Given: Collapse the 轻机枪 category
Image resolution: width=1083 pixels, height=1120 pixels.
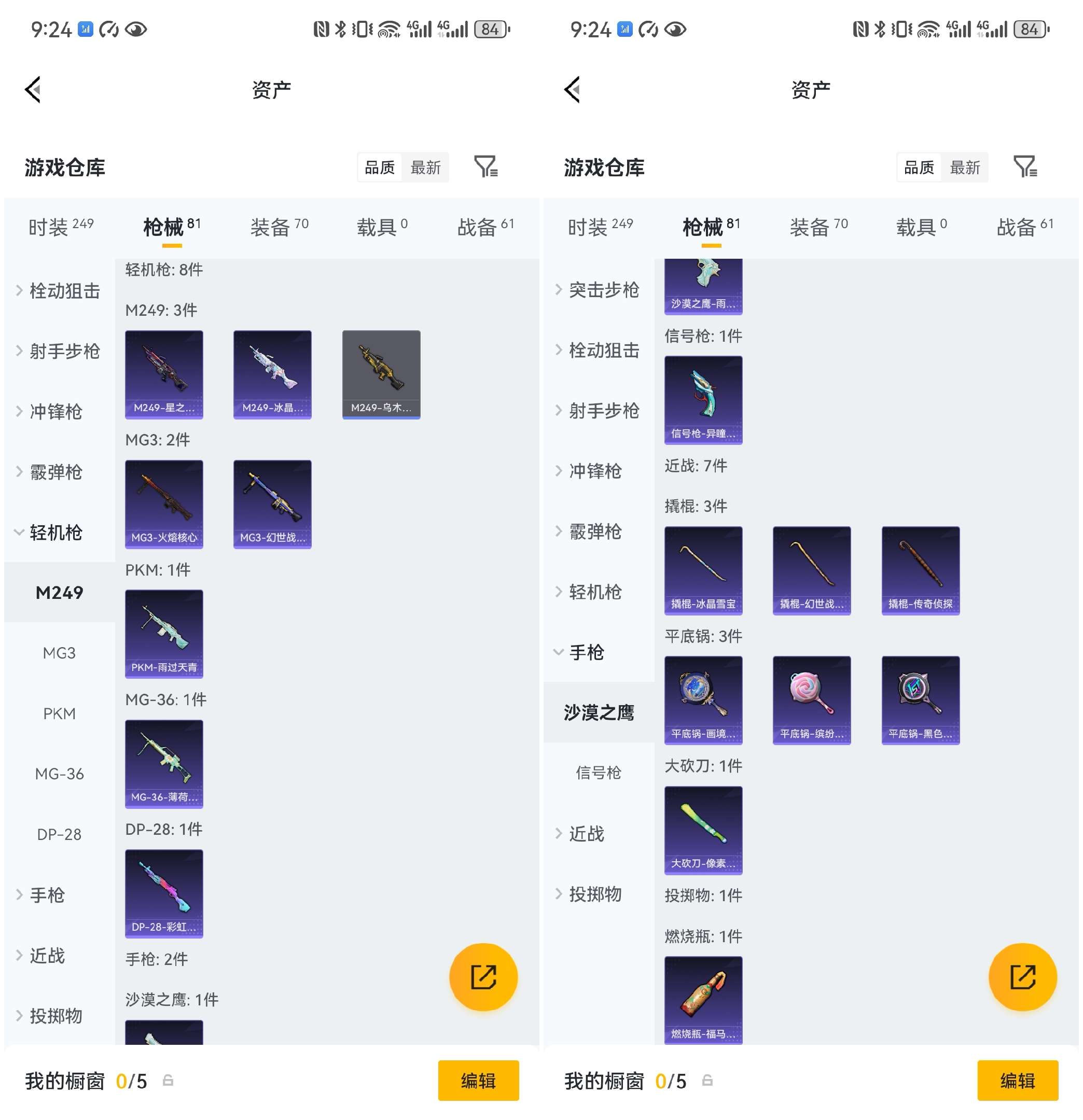Looking at the screenshot, I should 59,533.
